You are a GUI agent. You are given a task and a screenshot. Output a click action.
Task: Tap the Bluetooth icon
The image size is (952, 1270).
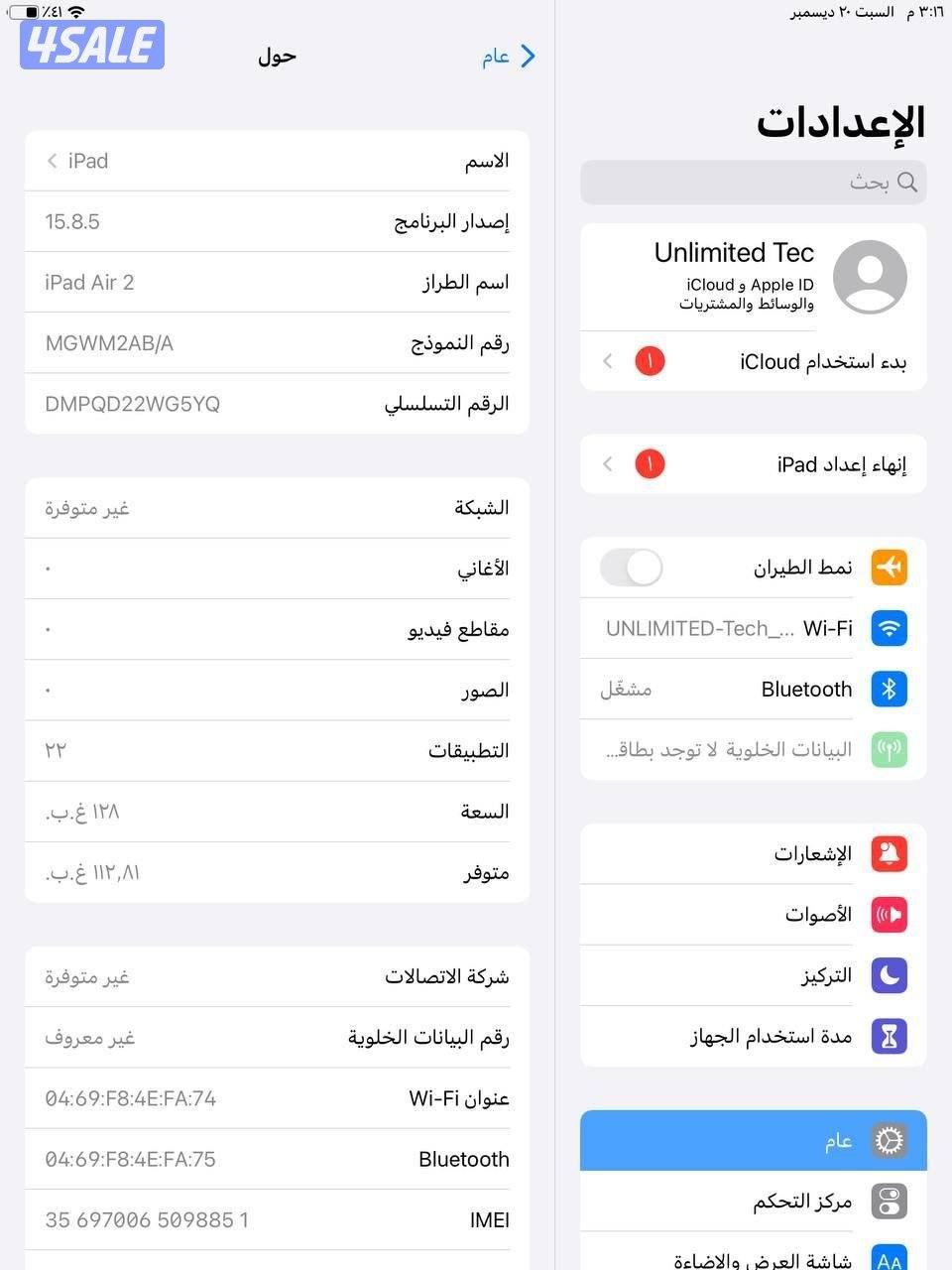[x=889, y=689]
